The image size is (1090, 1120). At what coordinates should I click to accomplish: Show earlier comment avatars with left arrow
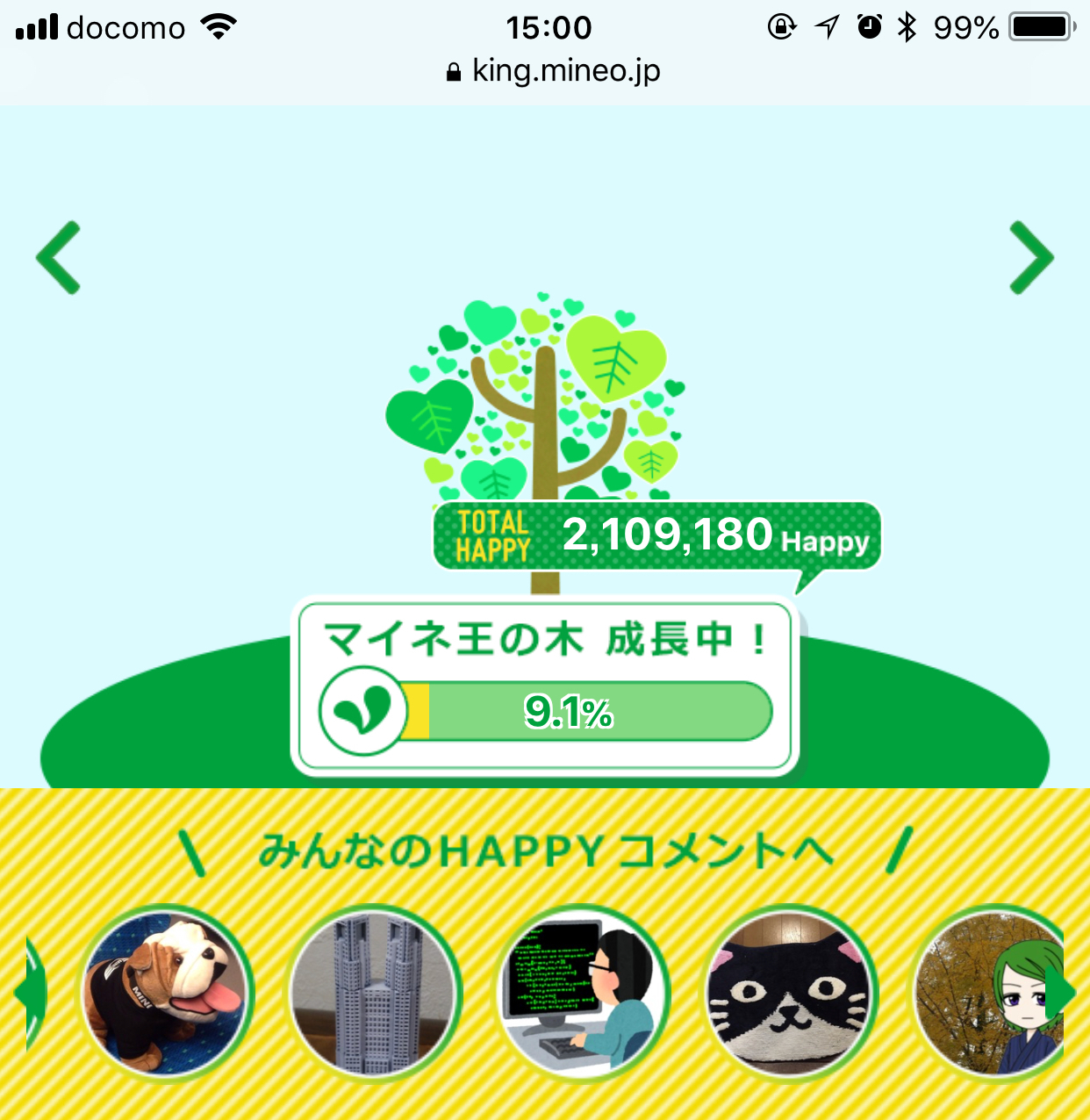pos(29,993)
